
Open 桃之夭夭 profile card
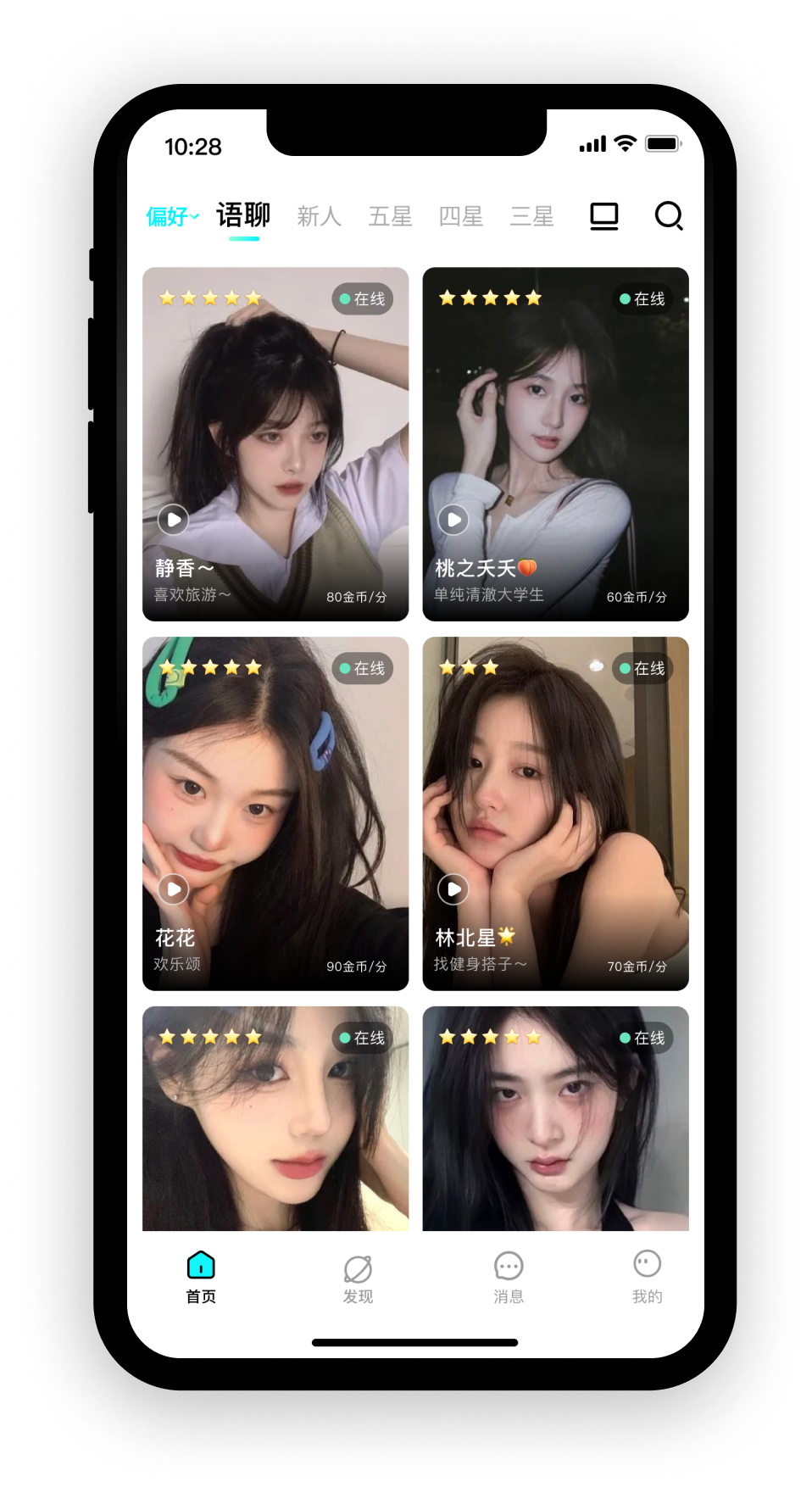[555, 424]
